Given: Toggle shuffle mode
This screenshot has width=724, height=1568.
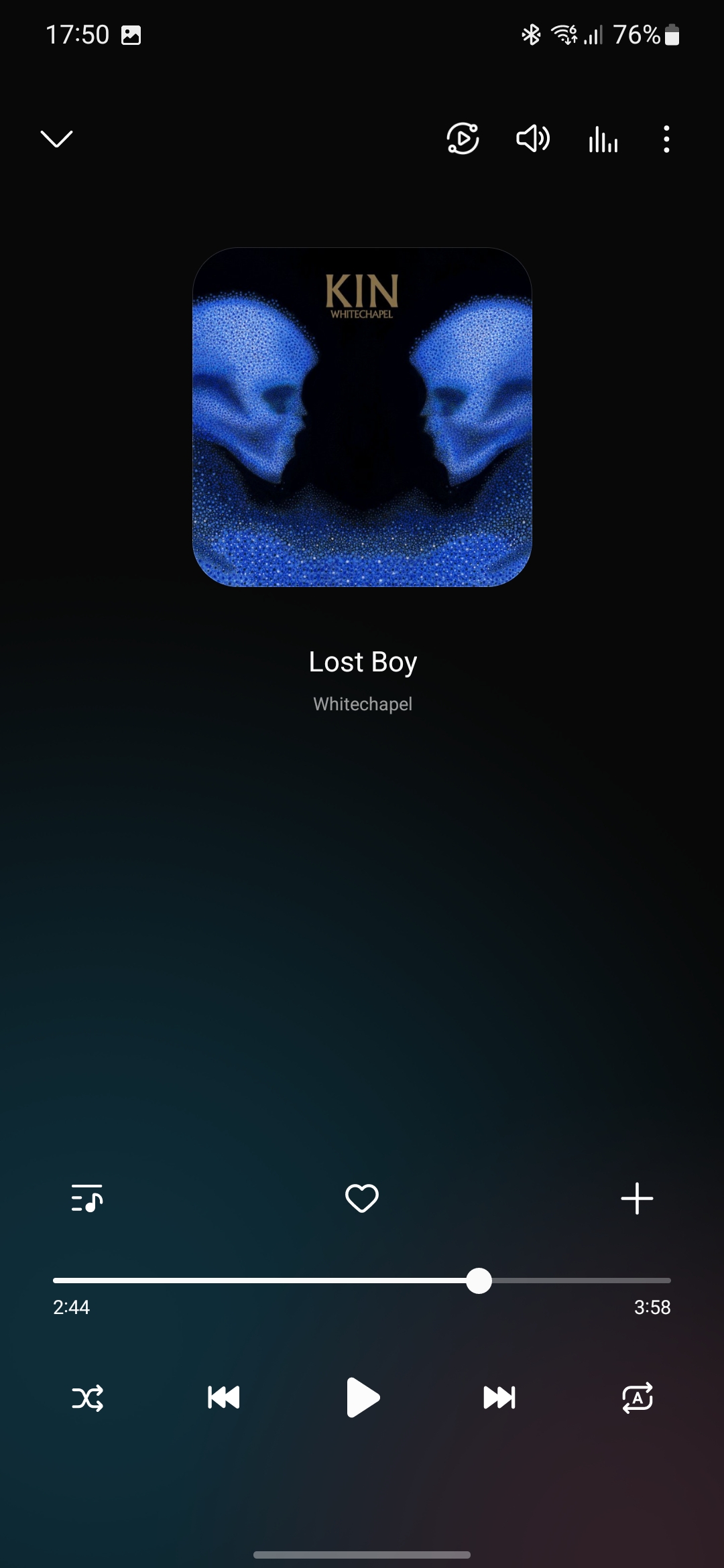Looking at the screenshot, I should [x=87, y=1398].
